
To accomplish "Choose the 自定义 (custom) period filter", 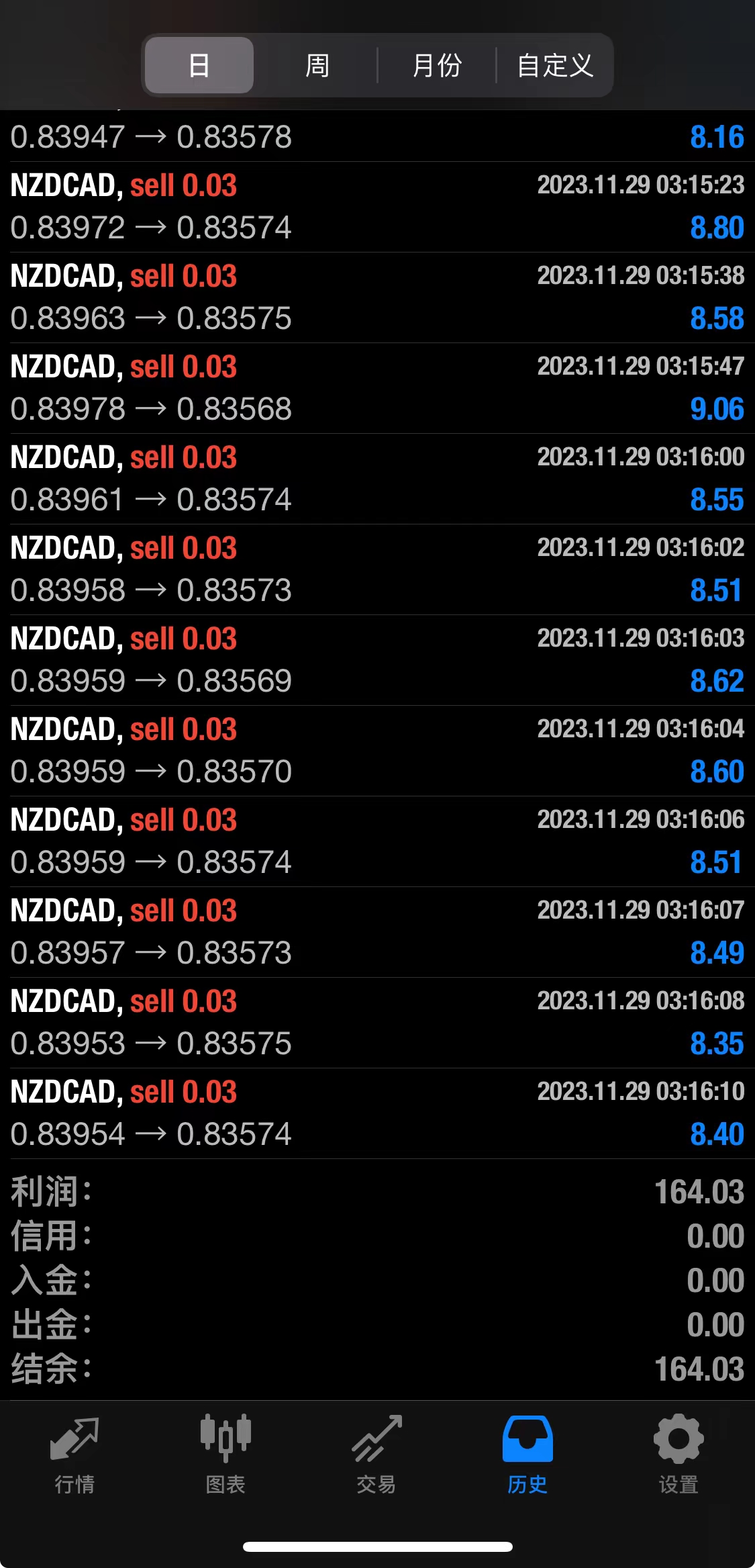I will (555, 65).
